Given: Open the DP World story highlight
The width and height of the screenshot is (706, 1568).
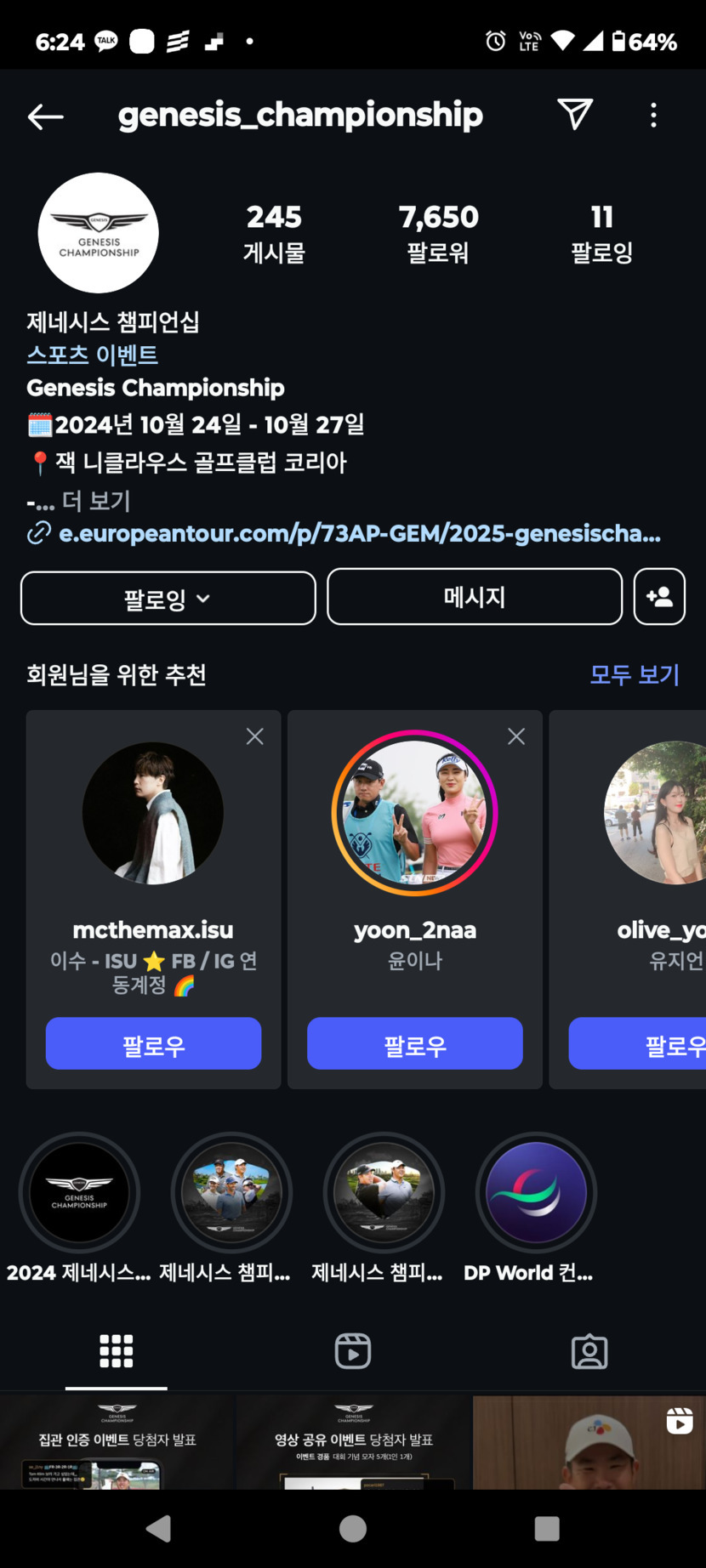Looking at the screenshot, I should tap(536, 1193).
